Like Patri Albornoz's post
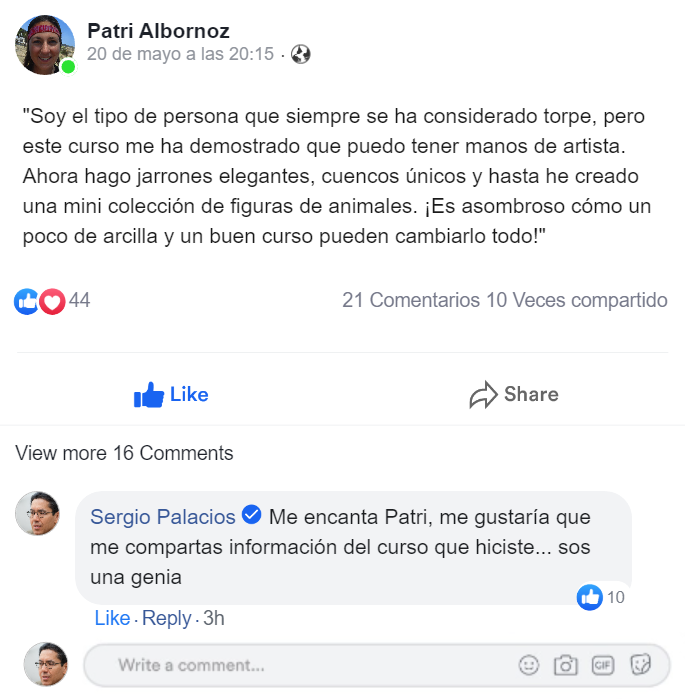 pyautogui.click(x=171, y=395)
